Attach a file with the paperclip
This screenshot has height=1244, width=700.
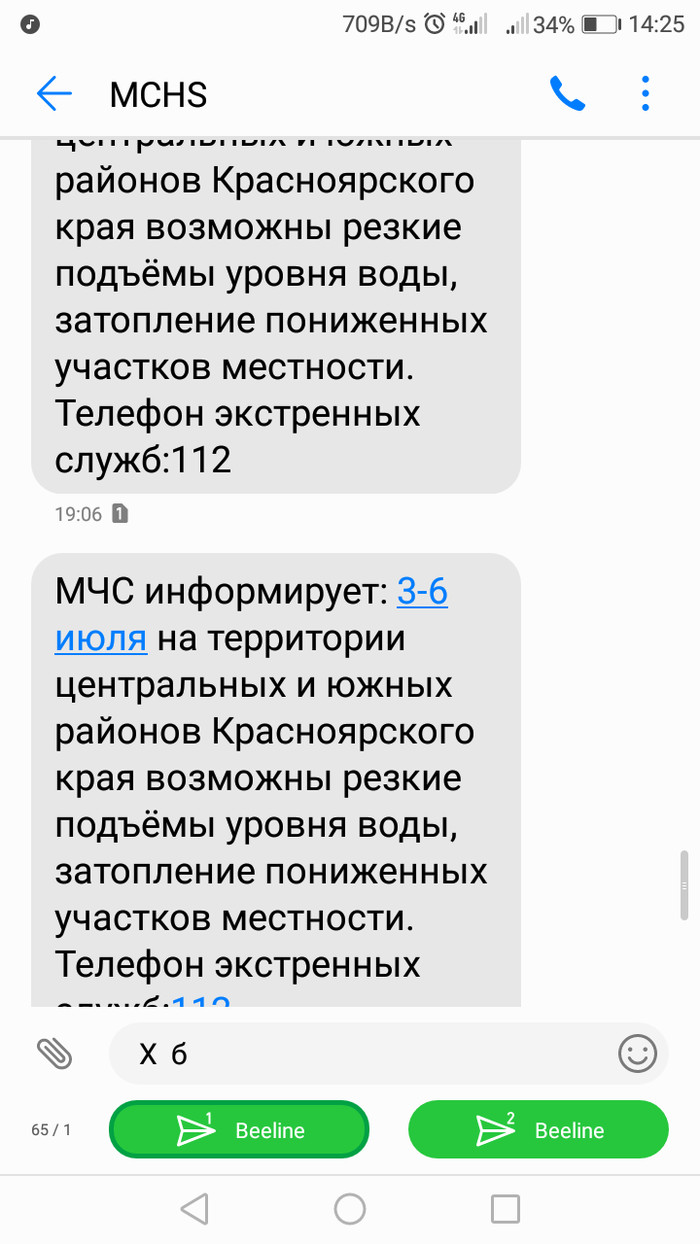[55, 1052]
